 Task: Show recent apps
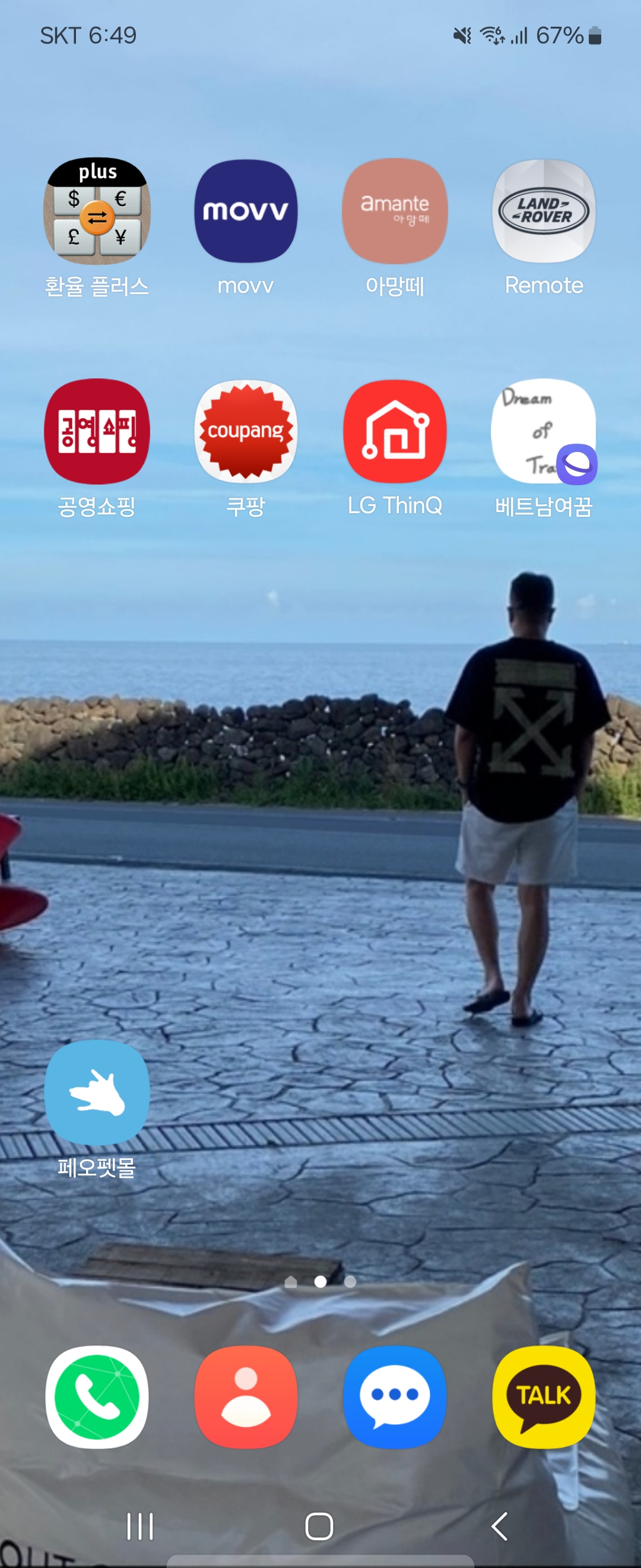coord(140,1526)
